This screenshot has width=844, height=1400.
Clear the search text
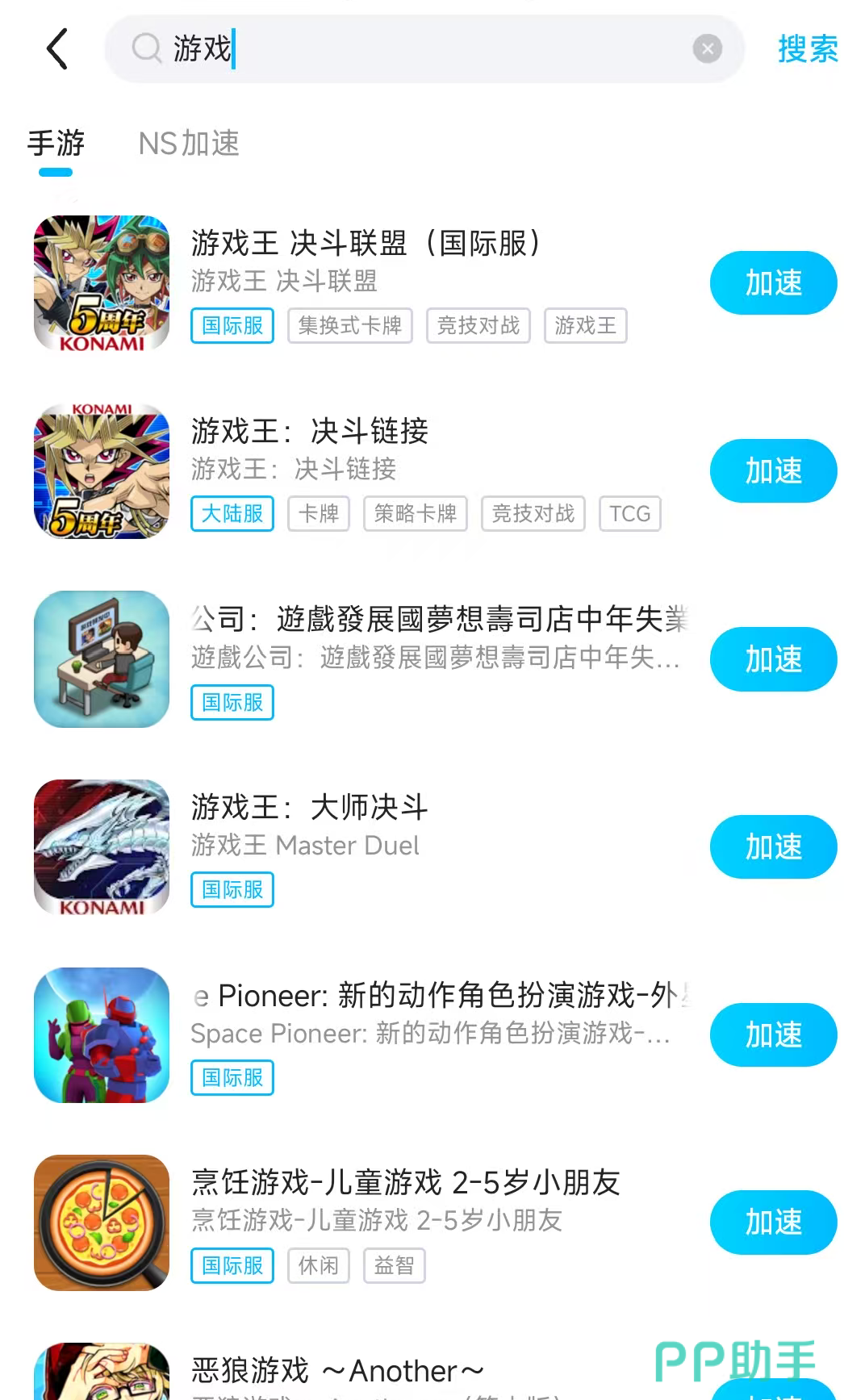(707, 49)
